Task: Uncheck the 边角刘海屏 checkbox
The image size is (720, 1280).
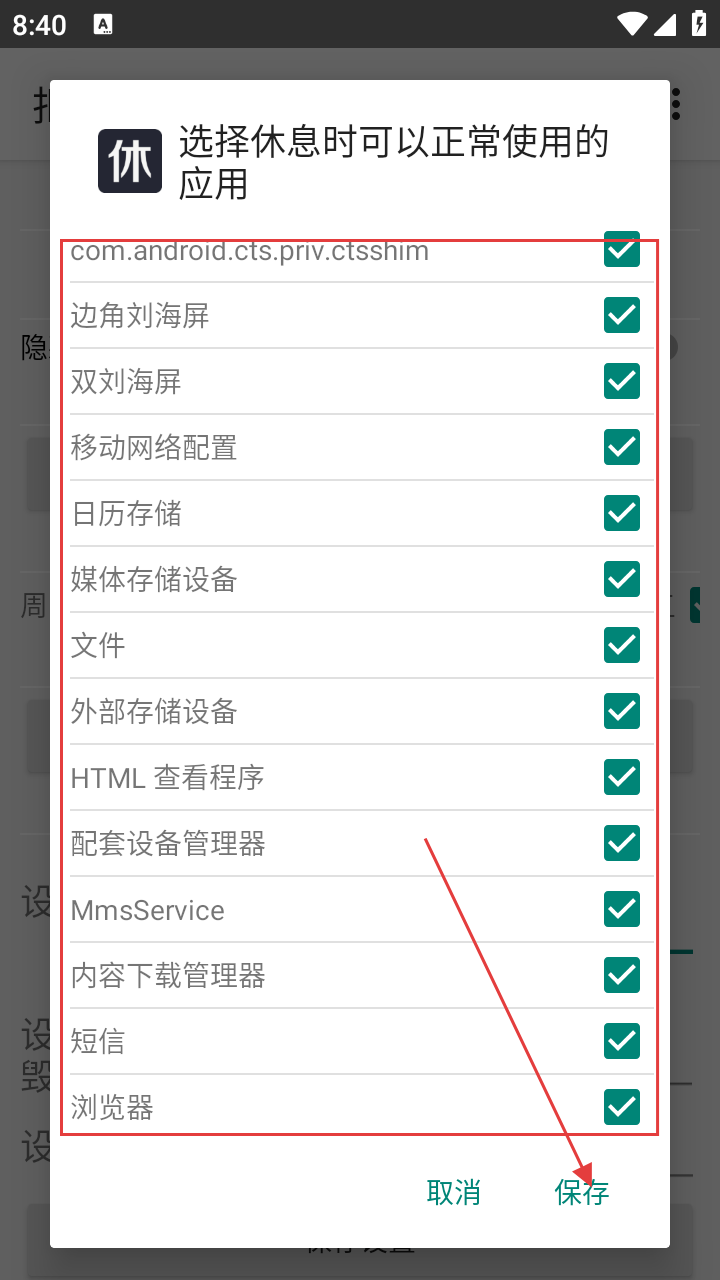Action: tap(622, 315)
